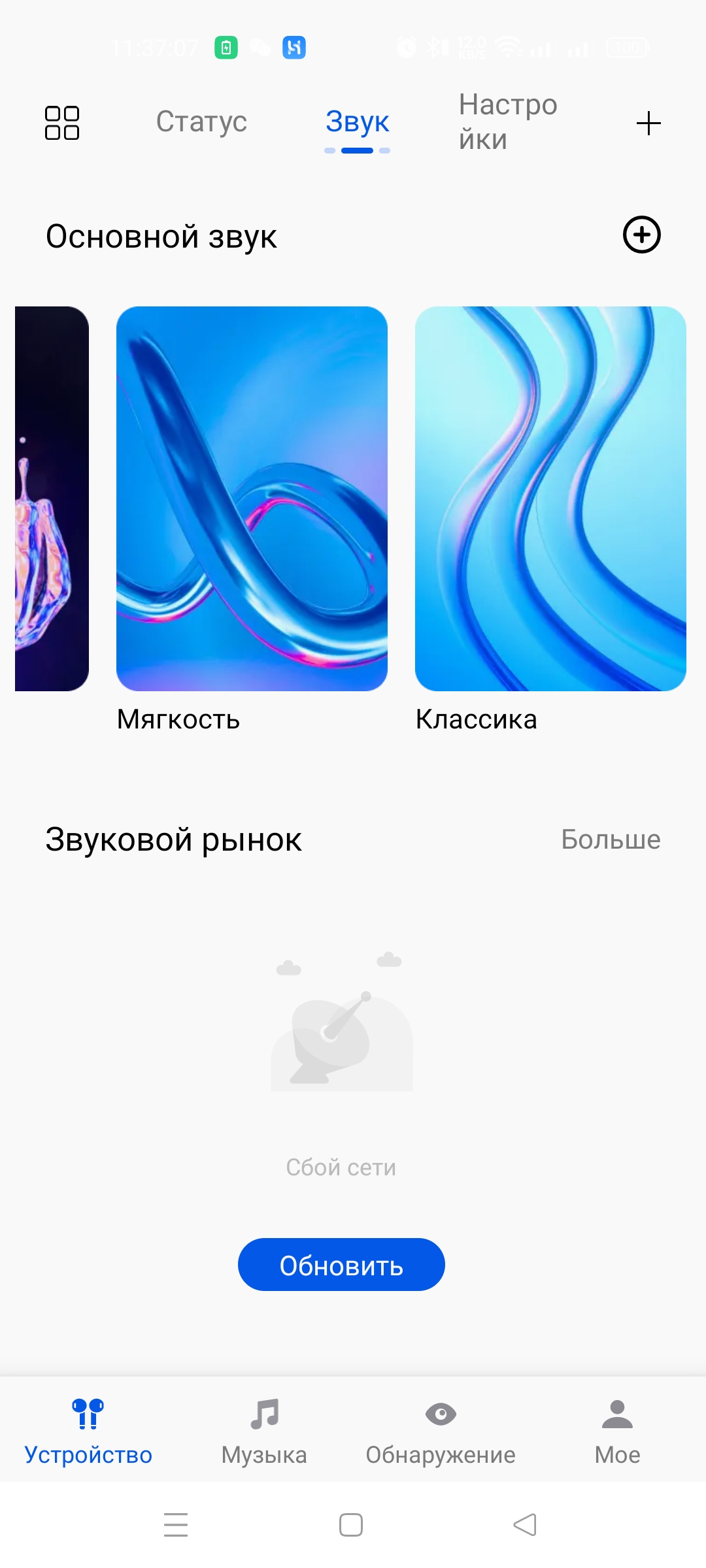
Task: Go to the Устройство tab
Action: [x=88, y=1429]
